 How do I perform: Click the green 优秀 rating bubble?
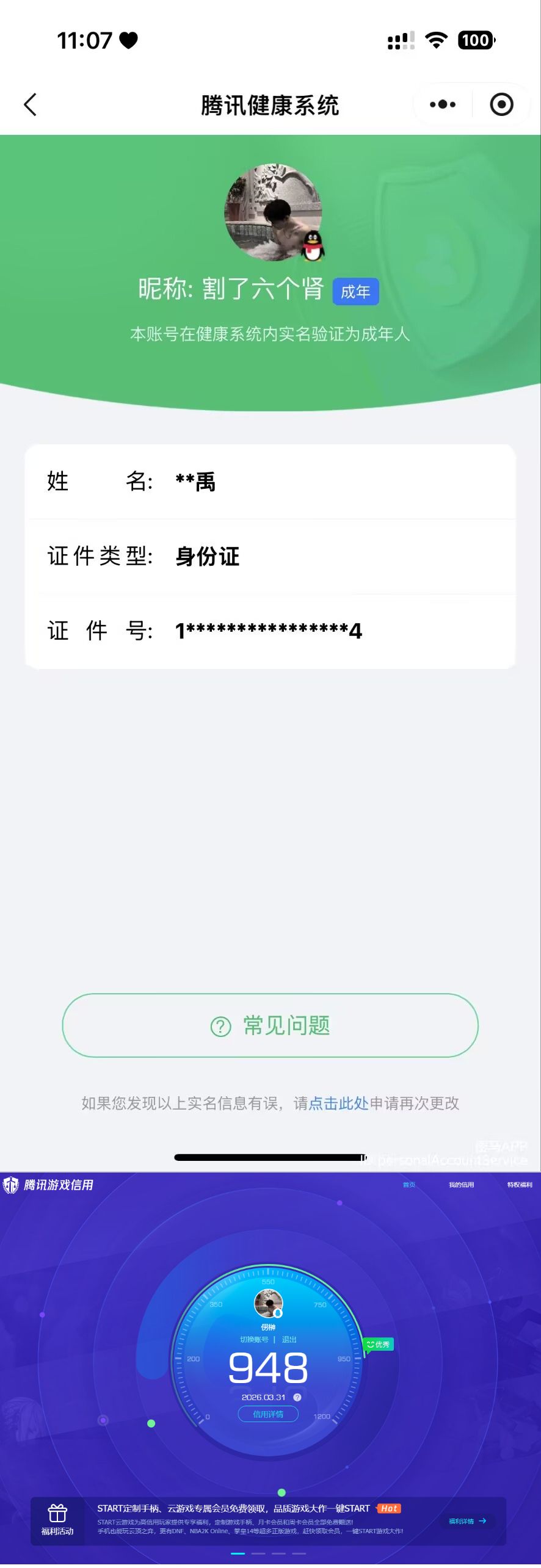(380, 1344)
